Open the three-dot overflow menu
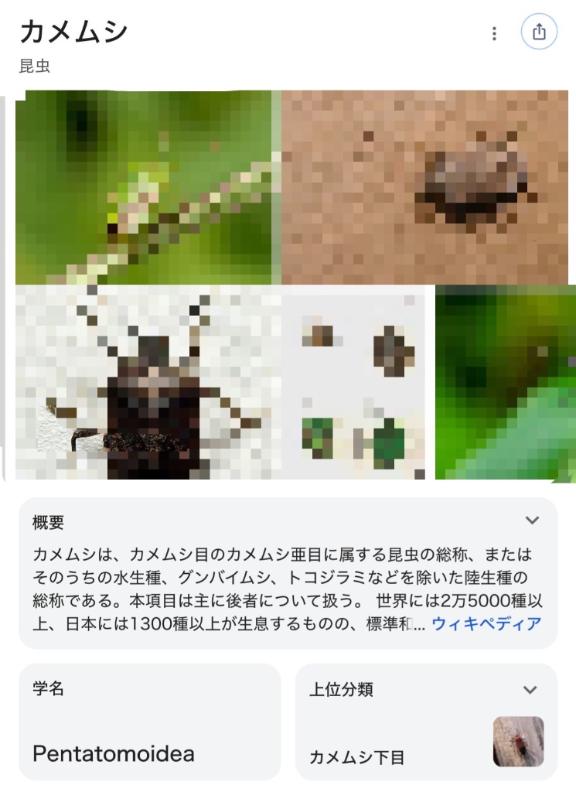576x791 pixels. tap(494, 33)
